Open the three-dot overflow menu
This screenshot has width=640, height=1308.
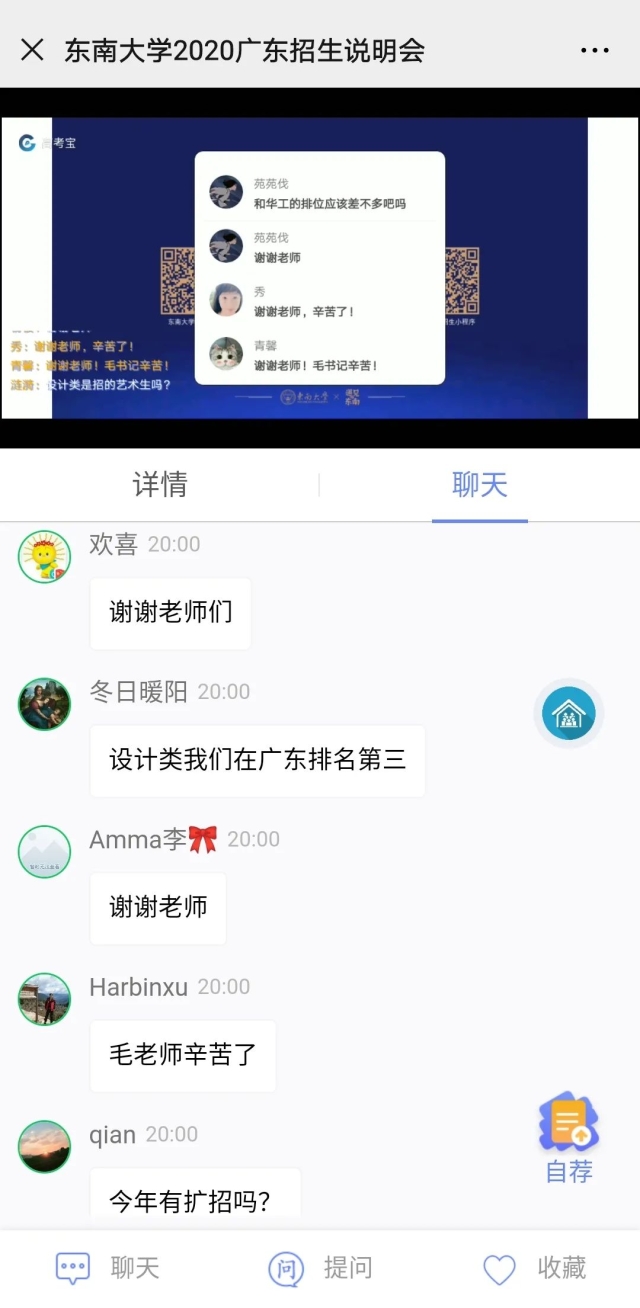point(594,50)
